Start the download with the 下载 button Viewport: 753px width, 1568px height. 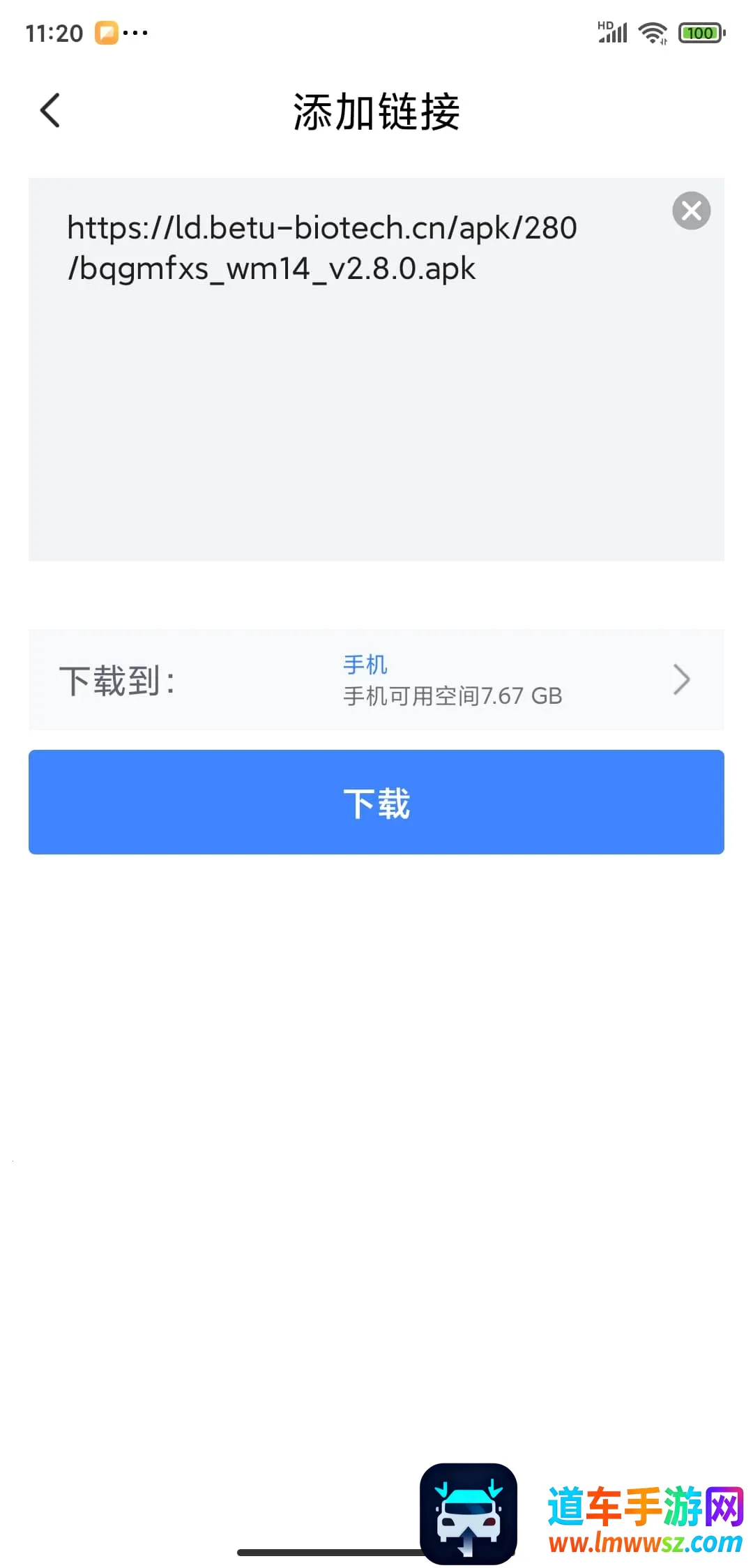coord(376,802)
